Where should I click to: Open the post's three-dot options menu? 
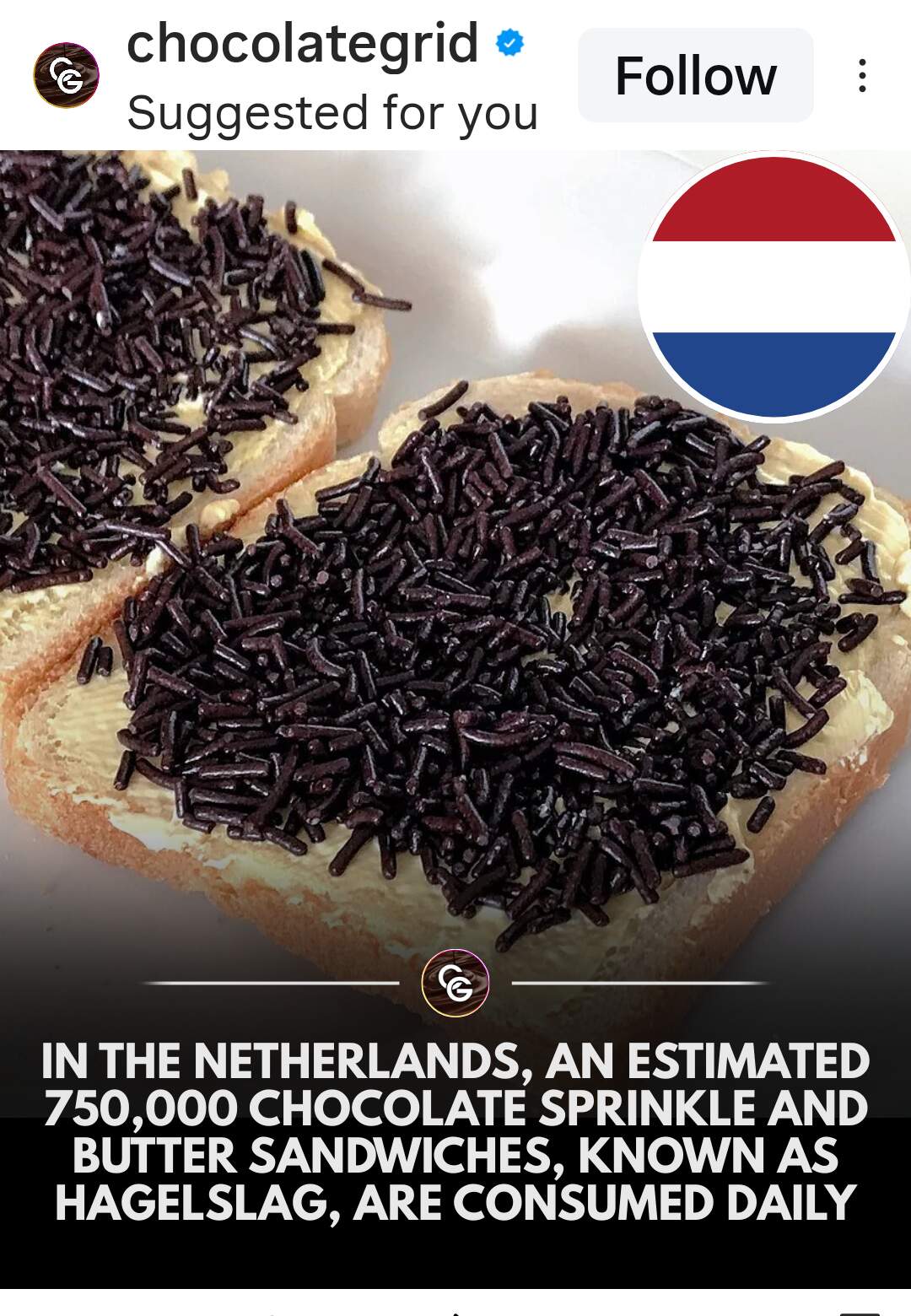pyautogui.click(x=861, y=76)
